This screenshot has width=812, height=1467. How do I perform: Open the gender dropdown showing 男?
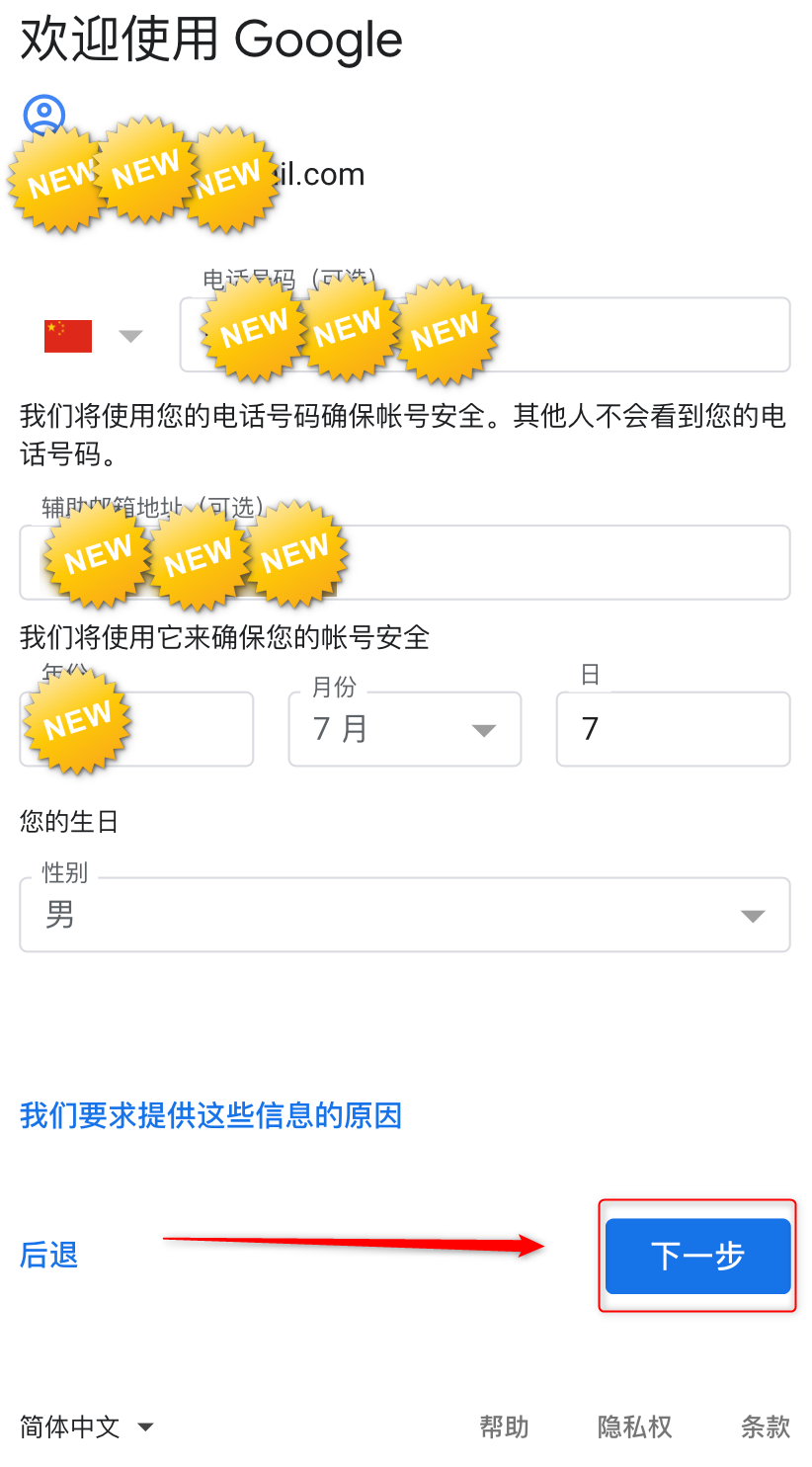coord(405,915)
